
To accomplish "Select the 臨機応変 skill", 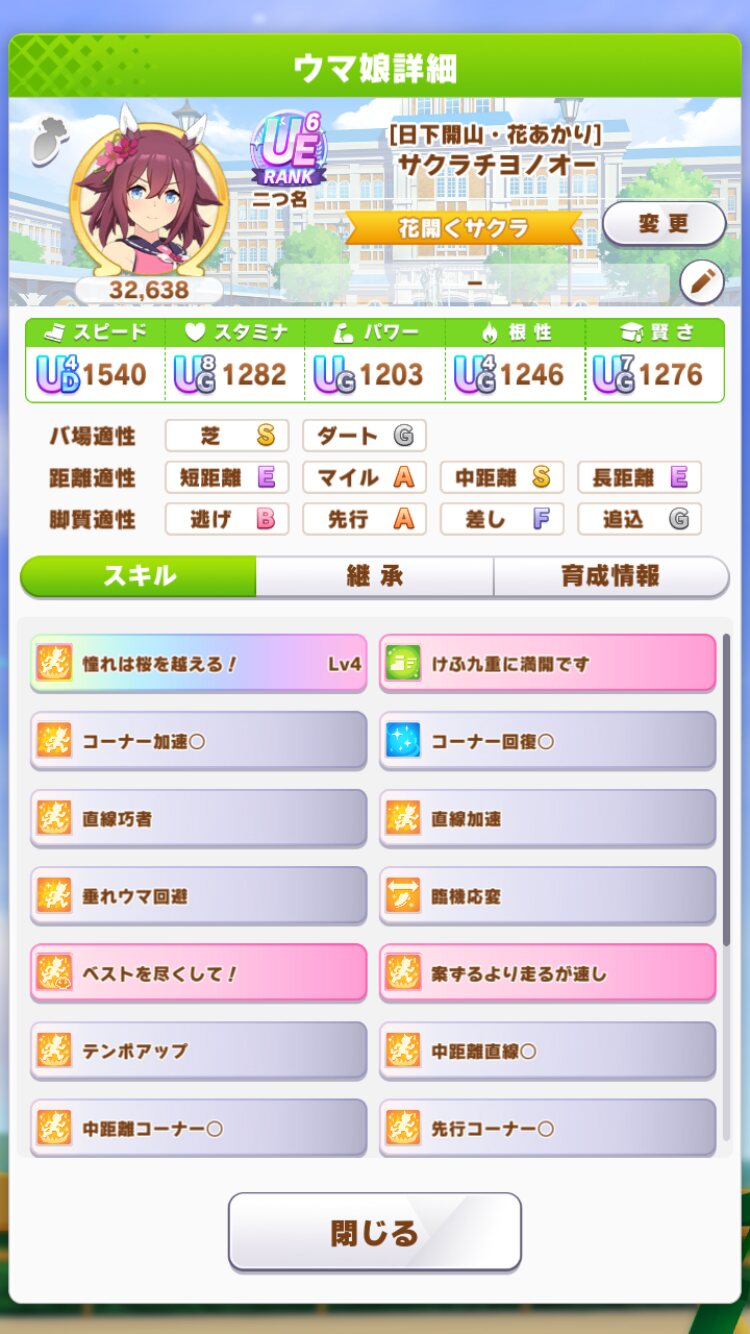I will (547, 896).
